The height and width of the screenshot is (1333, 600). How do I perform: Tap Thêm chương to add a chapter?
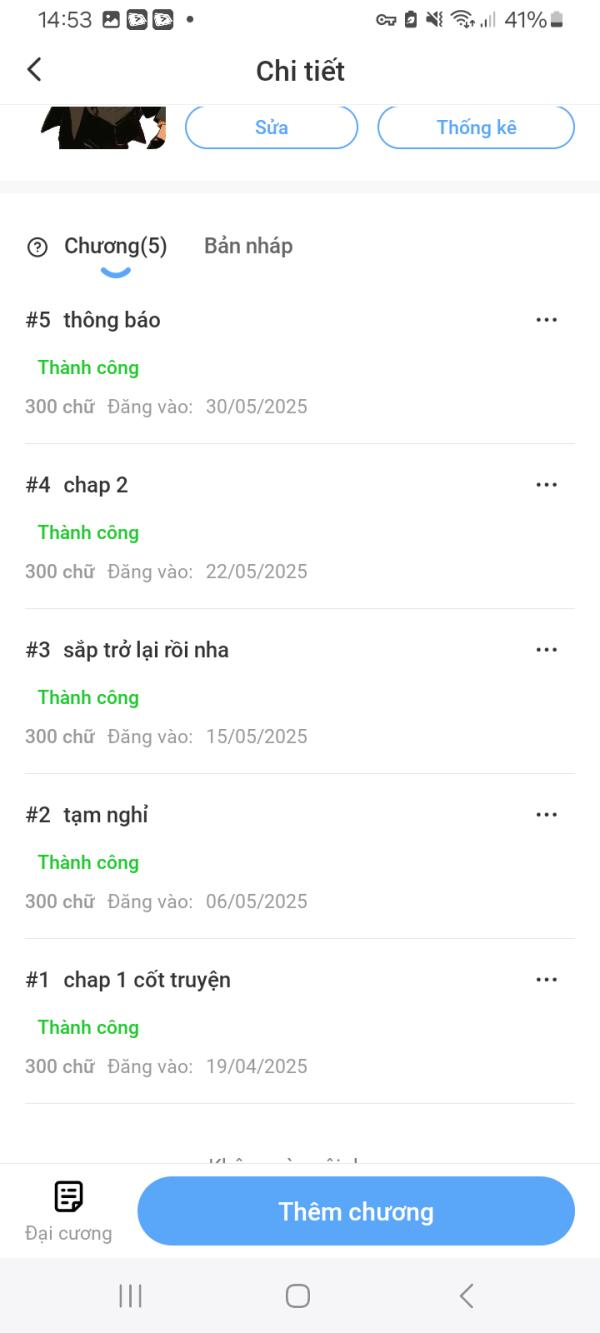356,1211
